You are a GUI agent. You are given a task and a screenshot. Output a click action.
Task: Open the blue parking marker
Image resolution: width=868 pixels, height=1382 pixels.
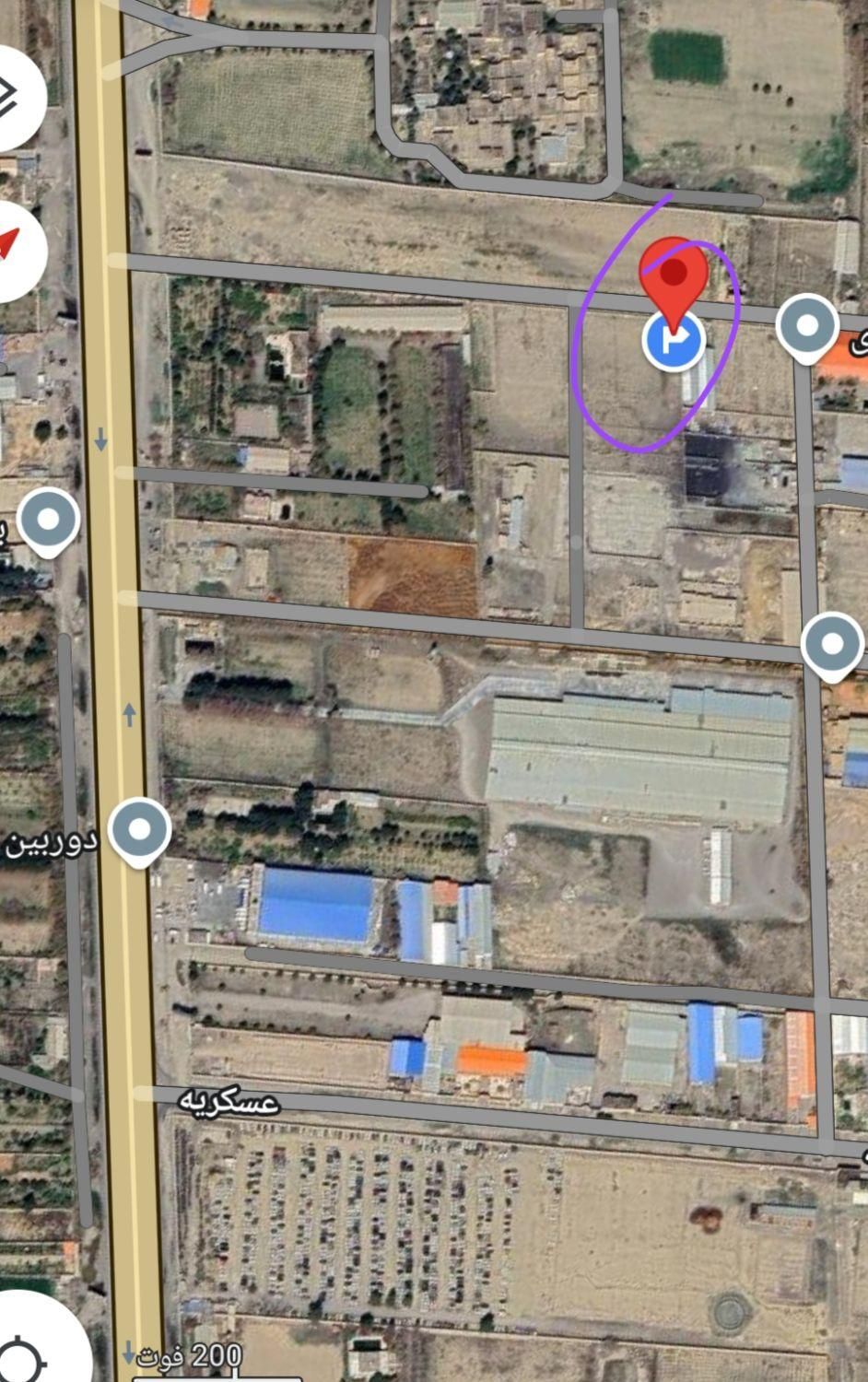click(x=674, y=340)
